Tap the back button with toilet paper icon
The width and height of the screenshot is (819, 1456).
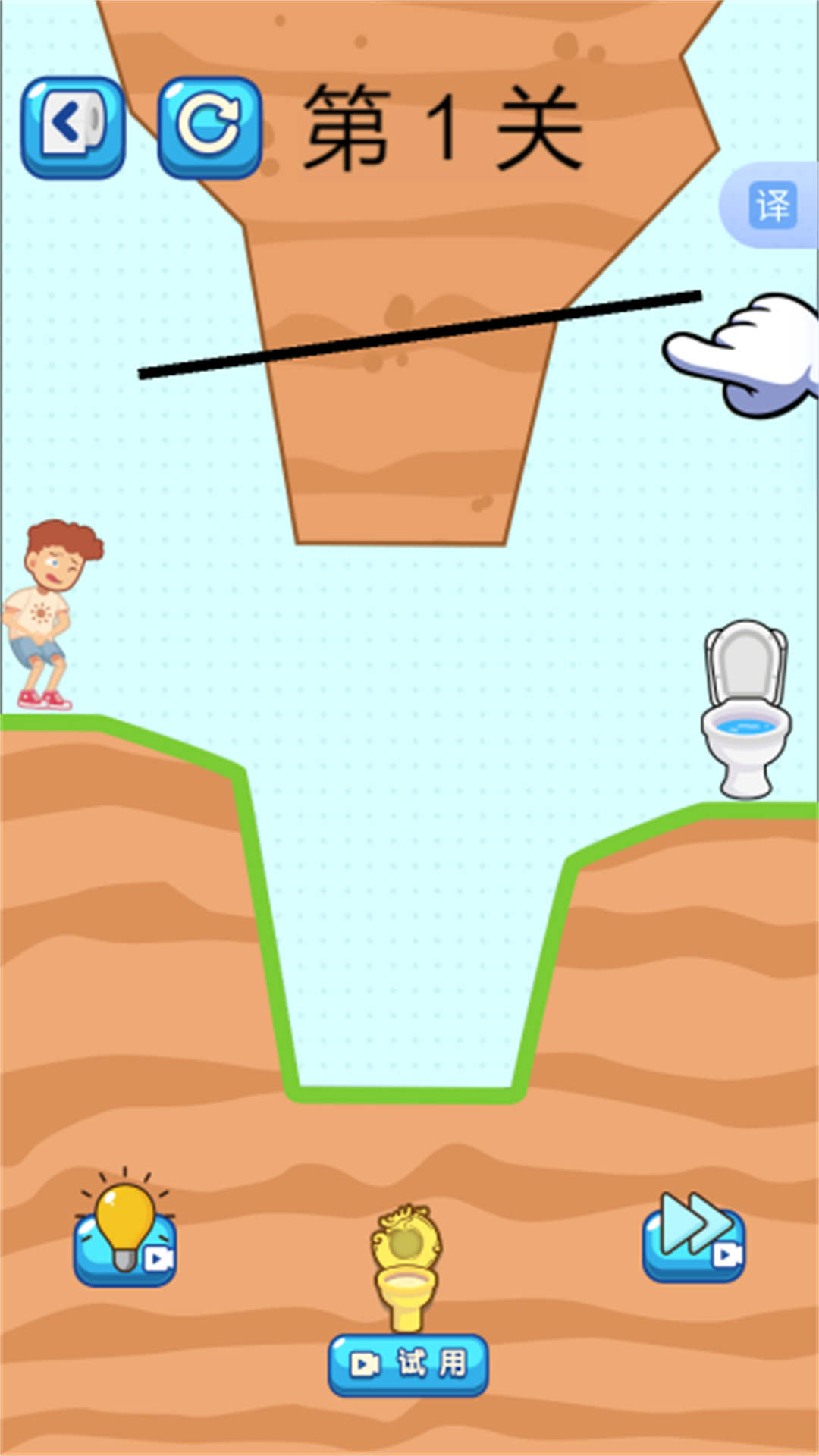pyautogui.click(x=73, y=127)
